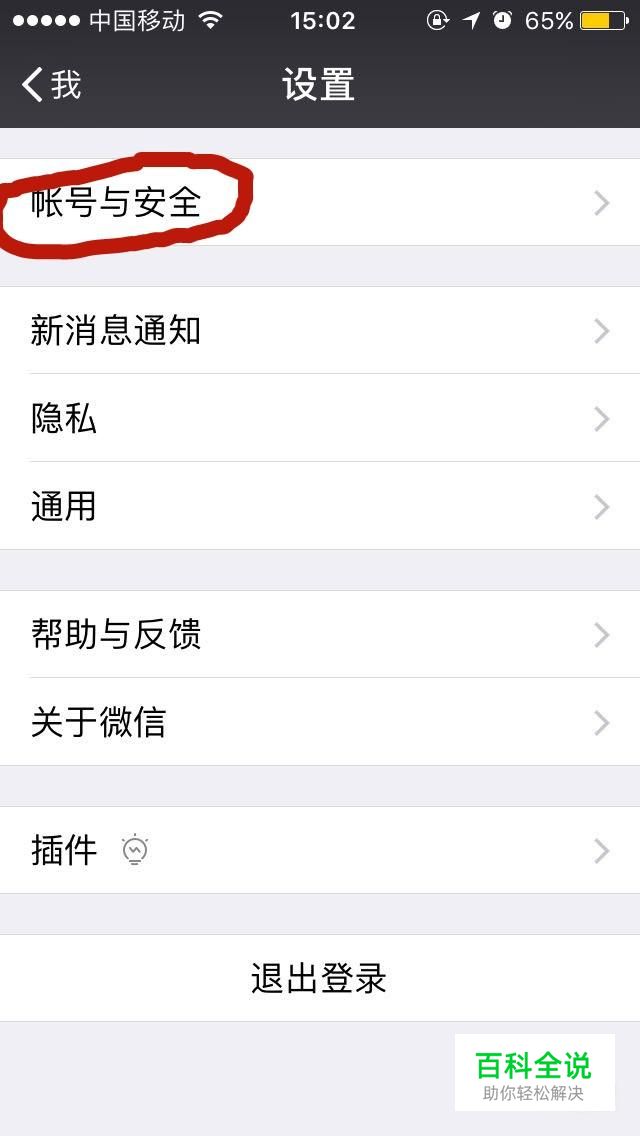Select the 隐私 row
Screen dimensions: 640x1136
coord(320,418)
